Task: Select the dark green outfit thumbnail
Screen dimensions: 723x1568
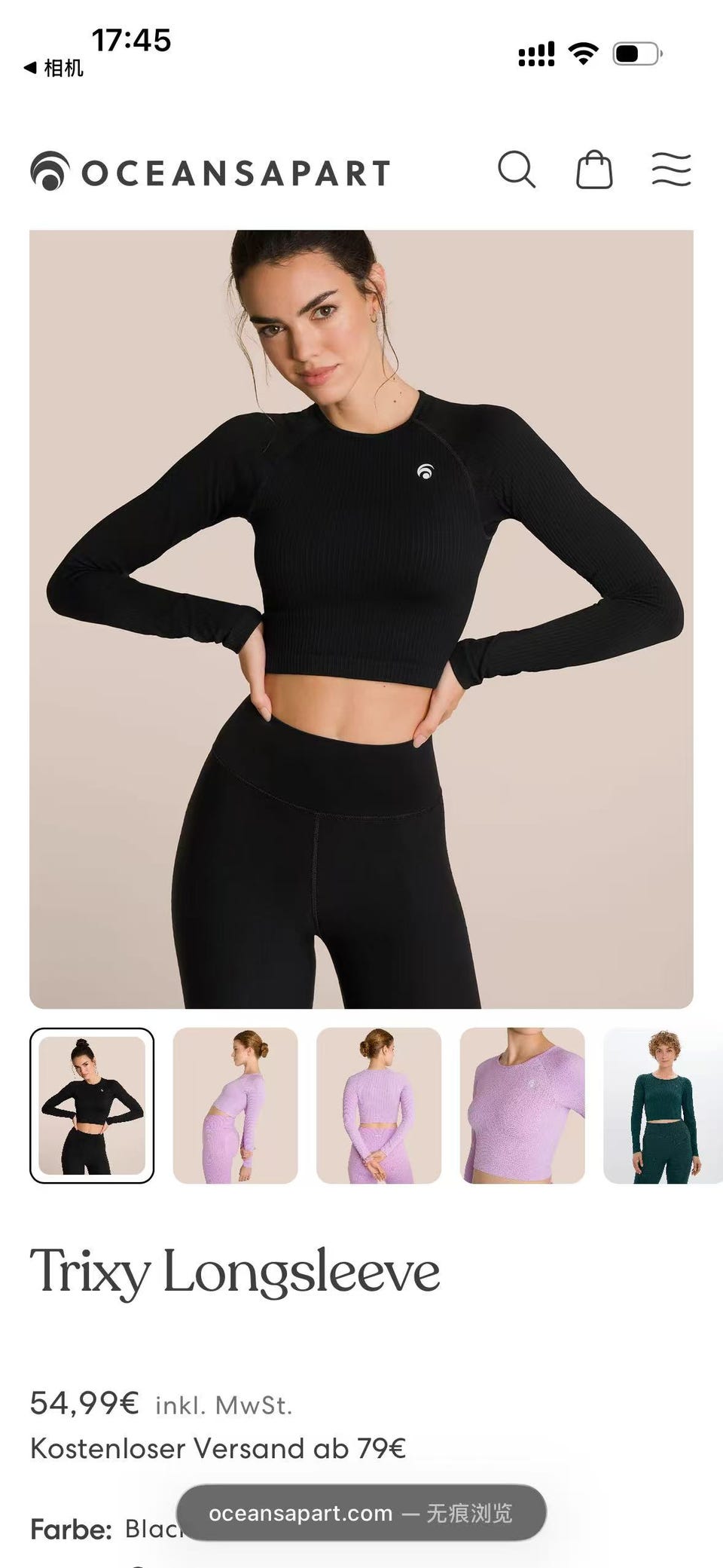Action: pos(663,1105)
